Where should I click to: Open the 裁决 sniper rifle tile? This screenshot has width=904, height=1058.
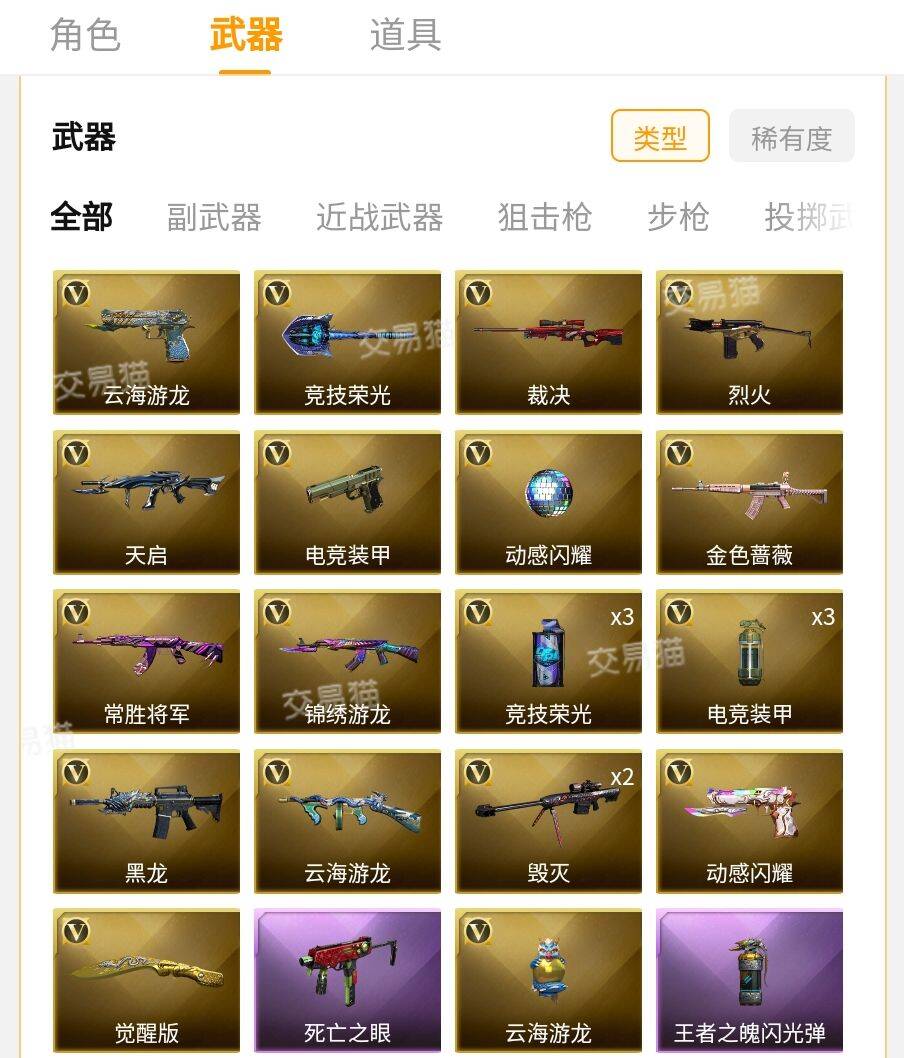548,342
